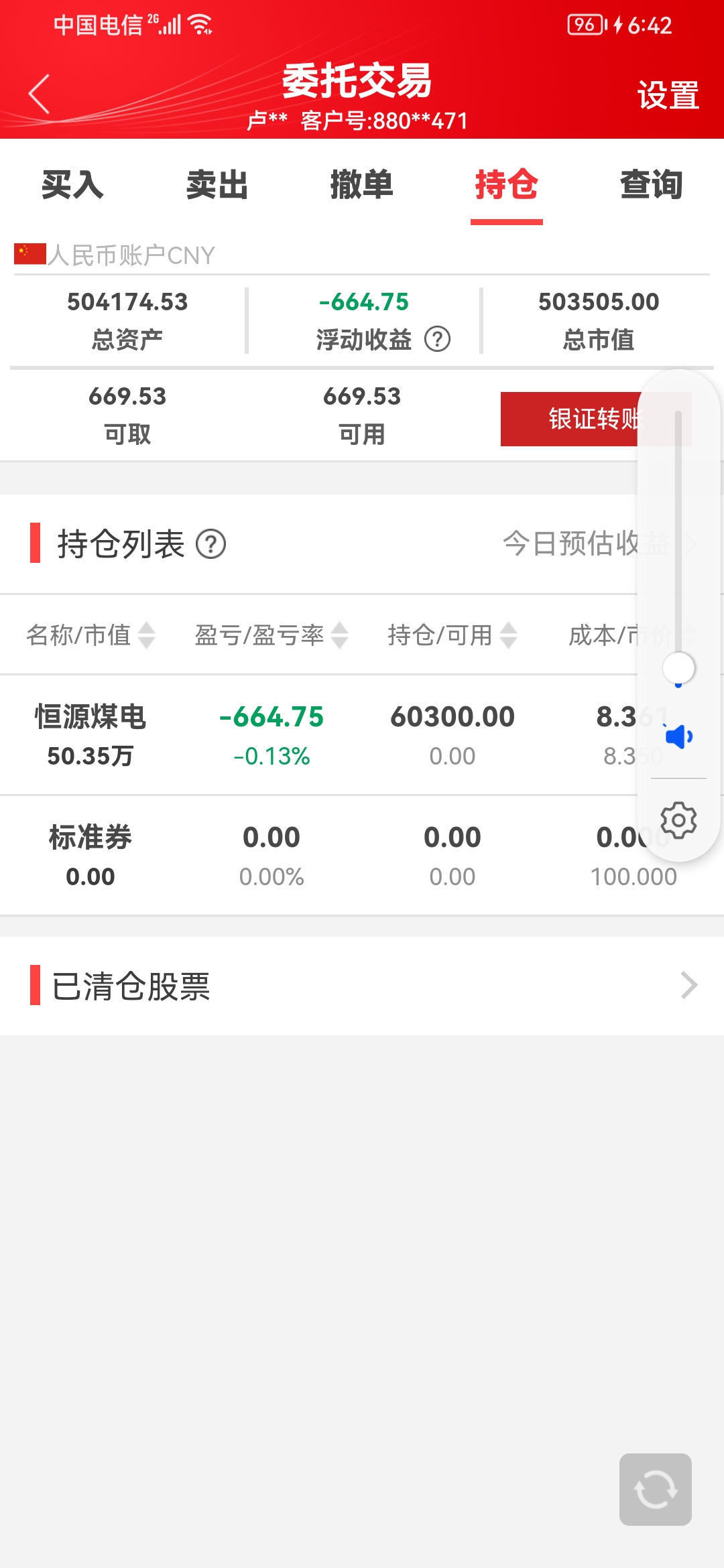Switch to the 查询 tab
The height and width of the screenshot is (1568, 724).
point(652,185)
